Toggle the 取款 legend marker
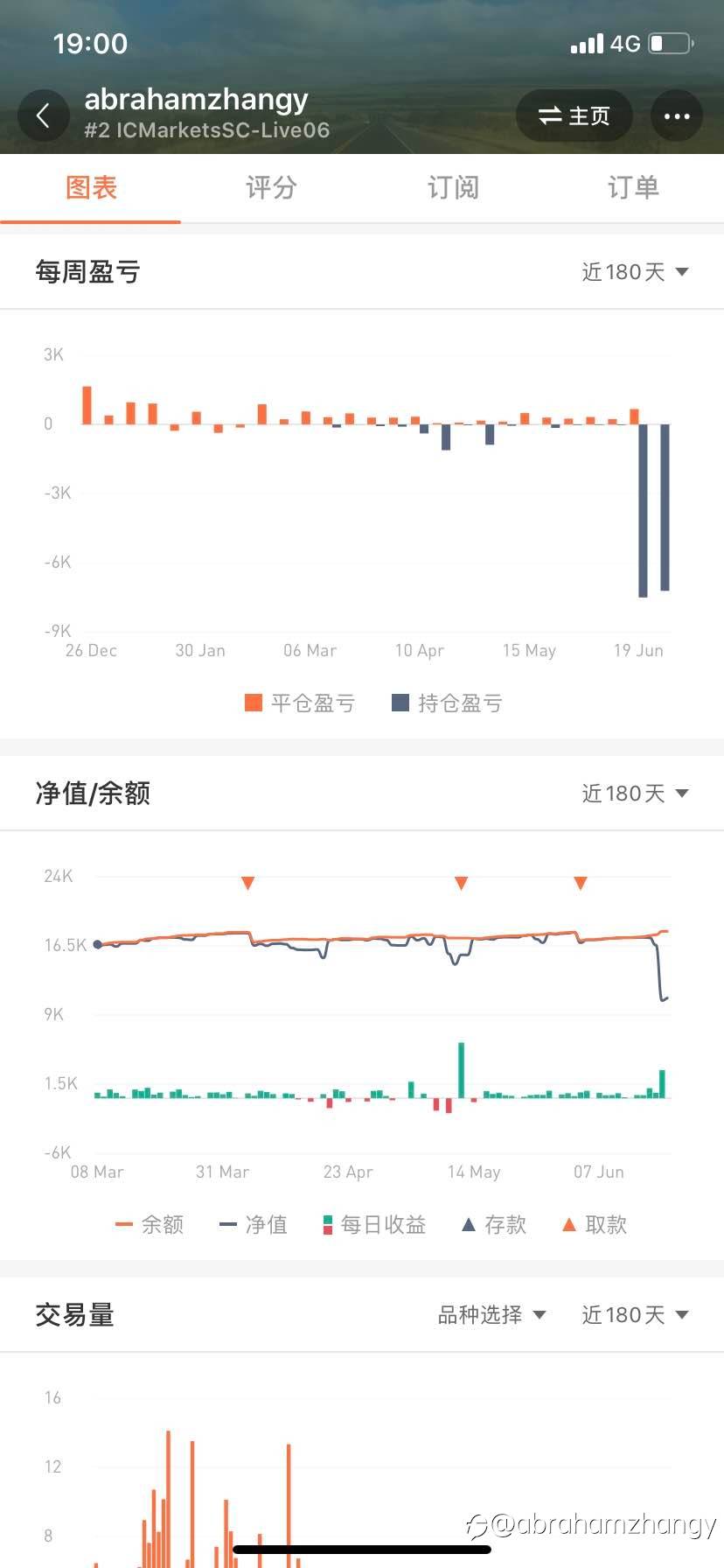The image size is (724, 1568). pos(595,1224)
